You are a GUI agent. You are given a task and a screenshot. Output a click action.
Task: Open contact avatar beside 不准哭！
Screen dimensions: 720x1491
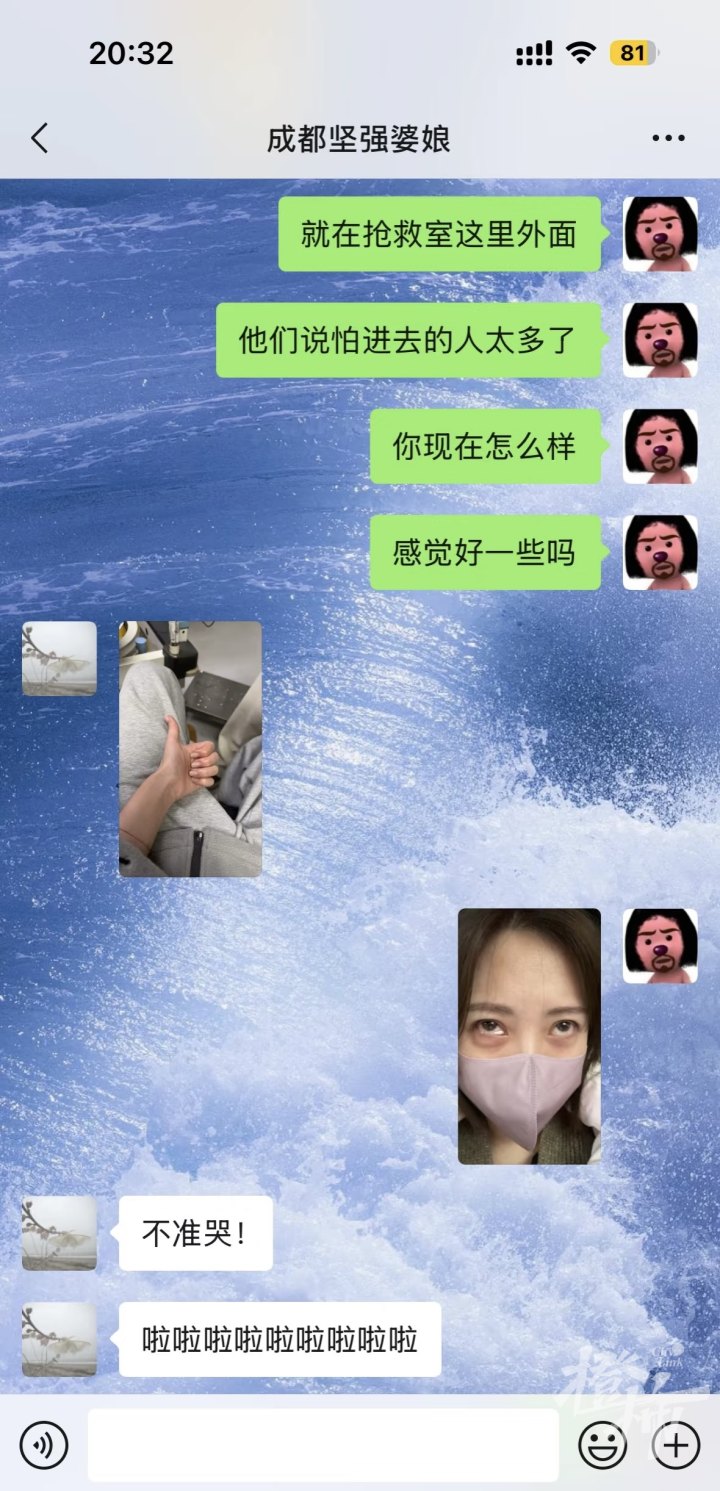coord(60,1233)
